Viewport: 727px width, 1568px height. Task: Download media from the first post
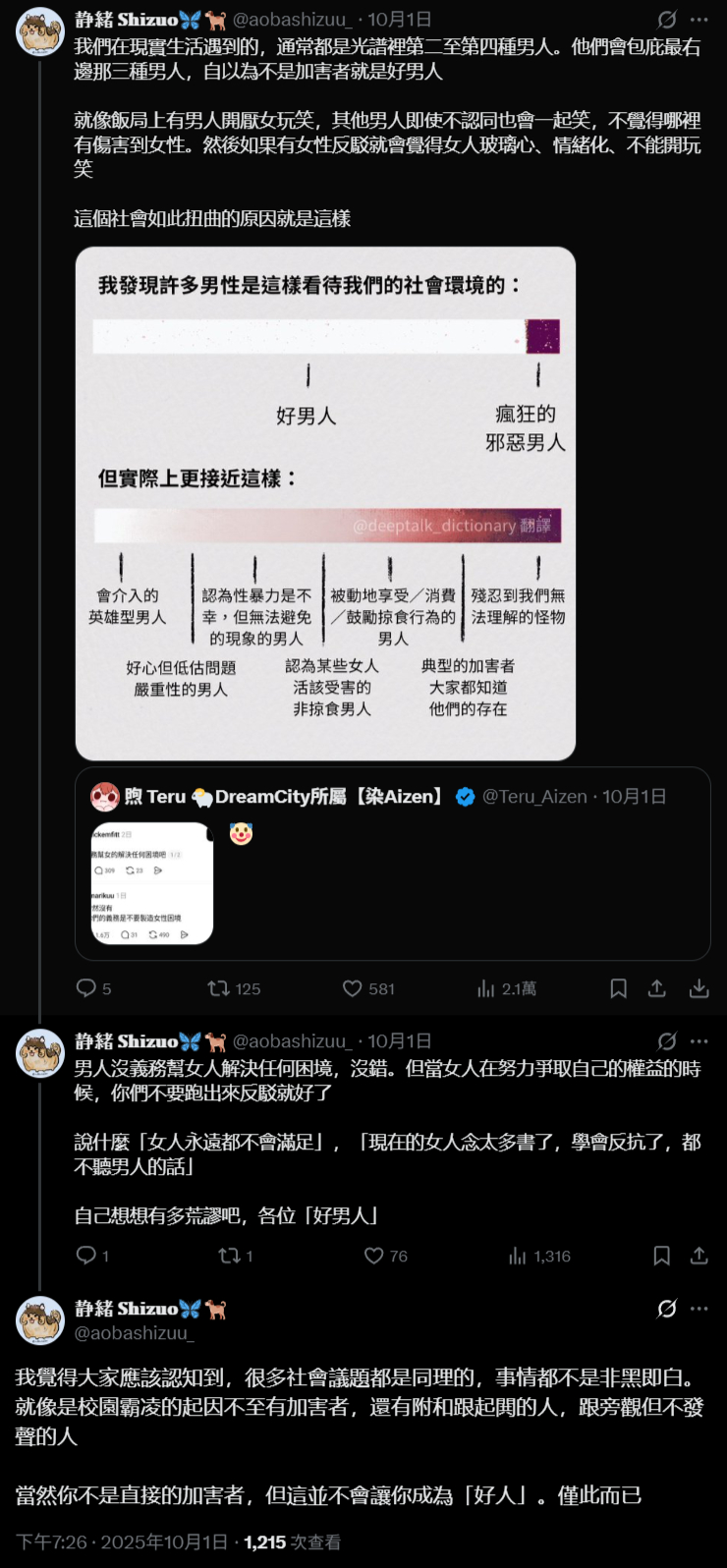699,988
